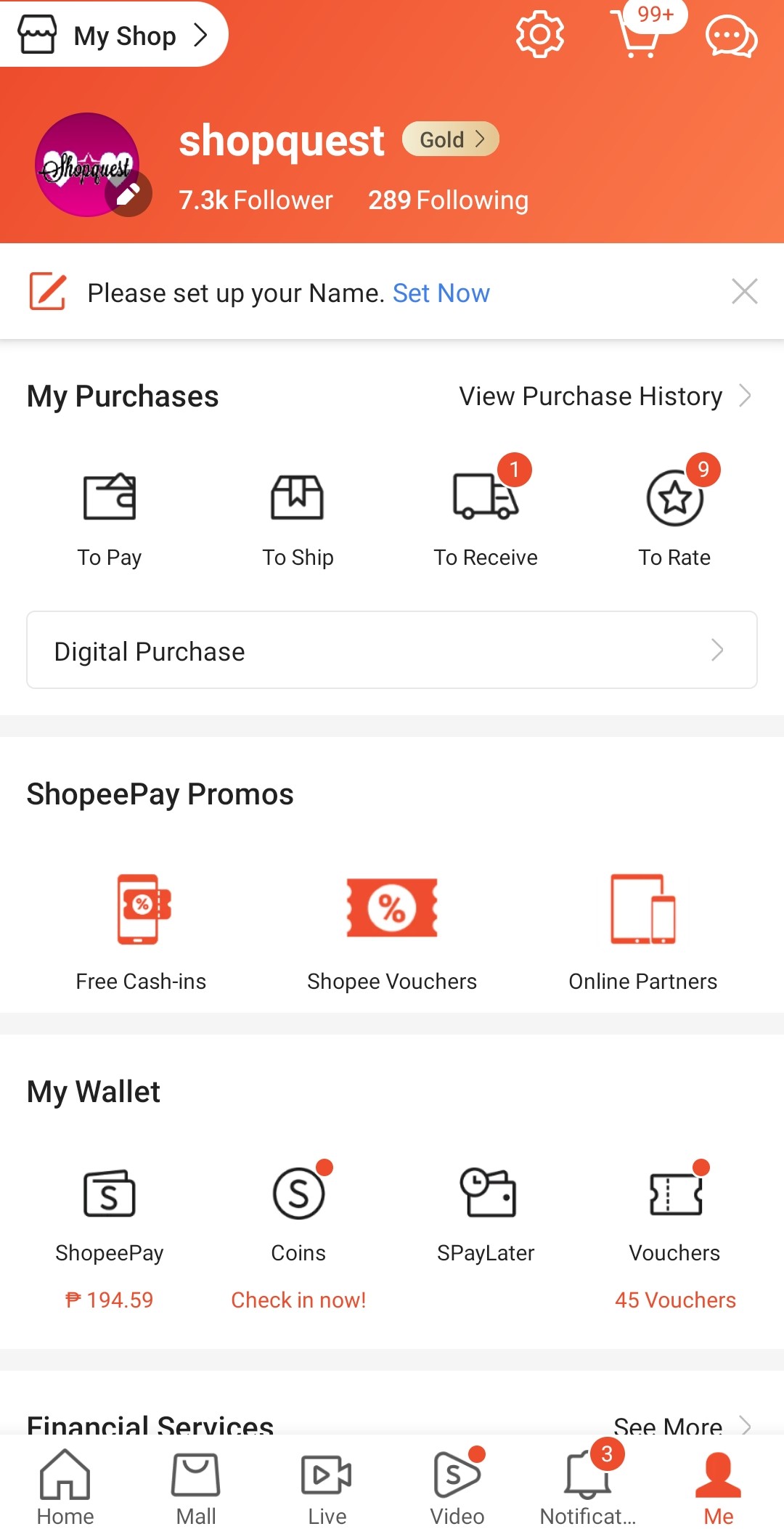Screen dimensions: 784x1529
Task: Open To Receive orders
Action: pos(486,512)
